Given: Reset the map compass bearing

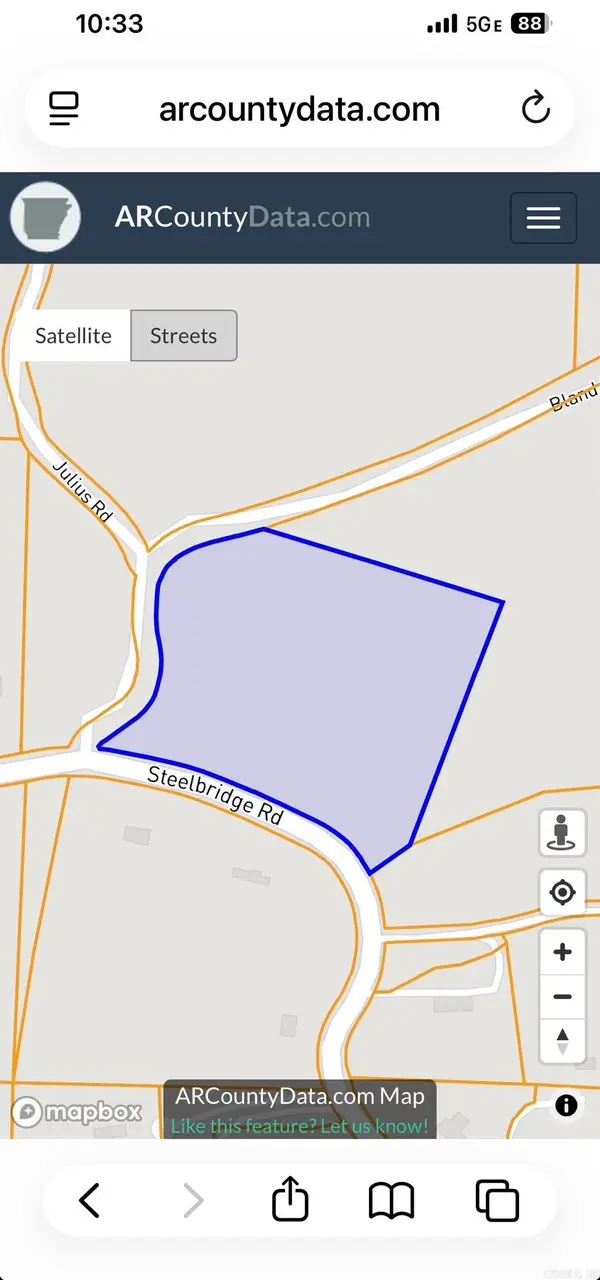Looking at the screenshot, I should point(562,1041).
